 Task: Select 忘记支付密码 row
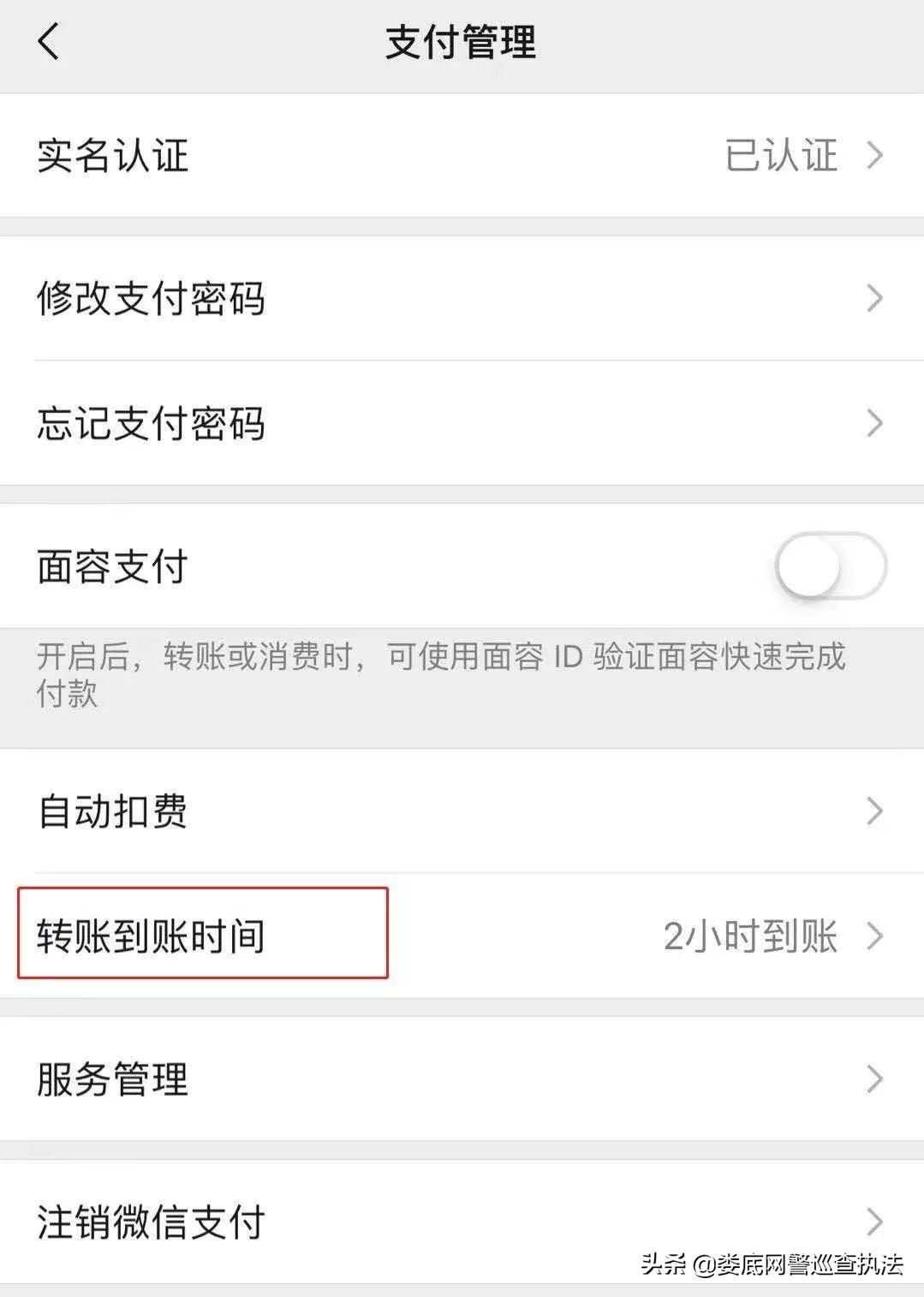pyautogui.click(x=462, y=423)
